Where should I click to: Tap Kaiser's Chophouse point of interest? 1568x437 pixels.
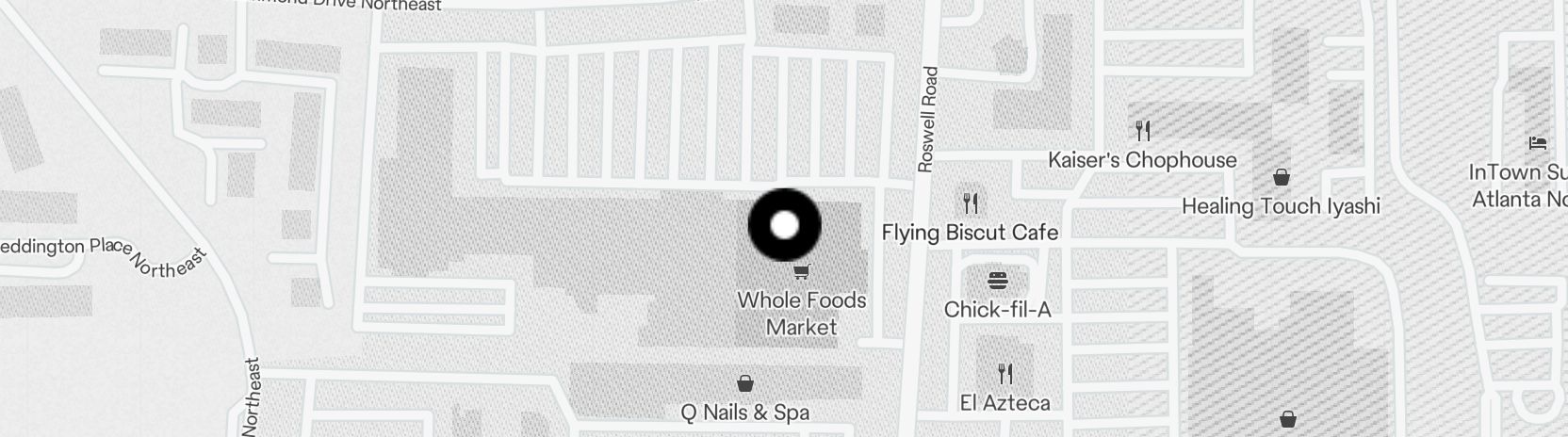point(1143,130)
